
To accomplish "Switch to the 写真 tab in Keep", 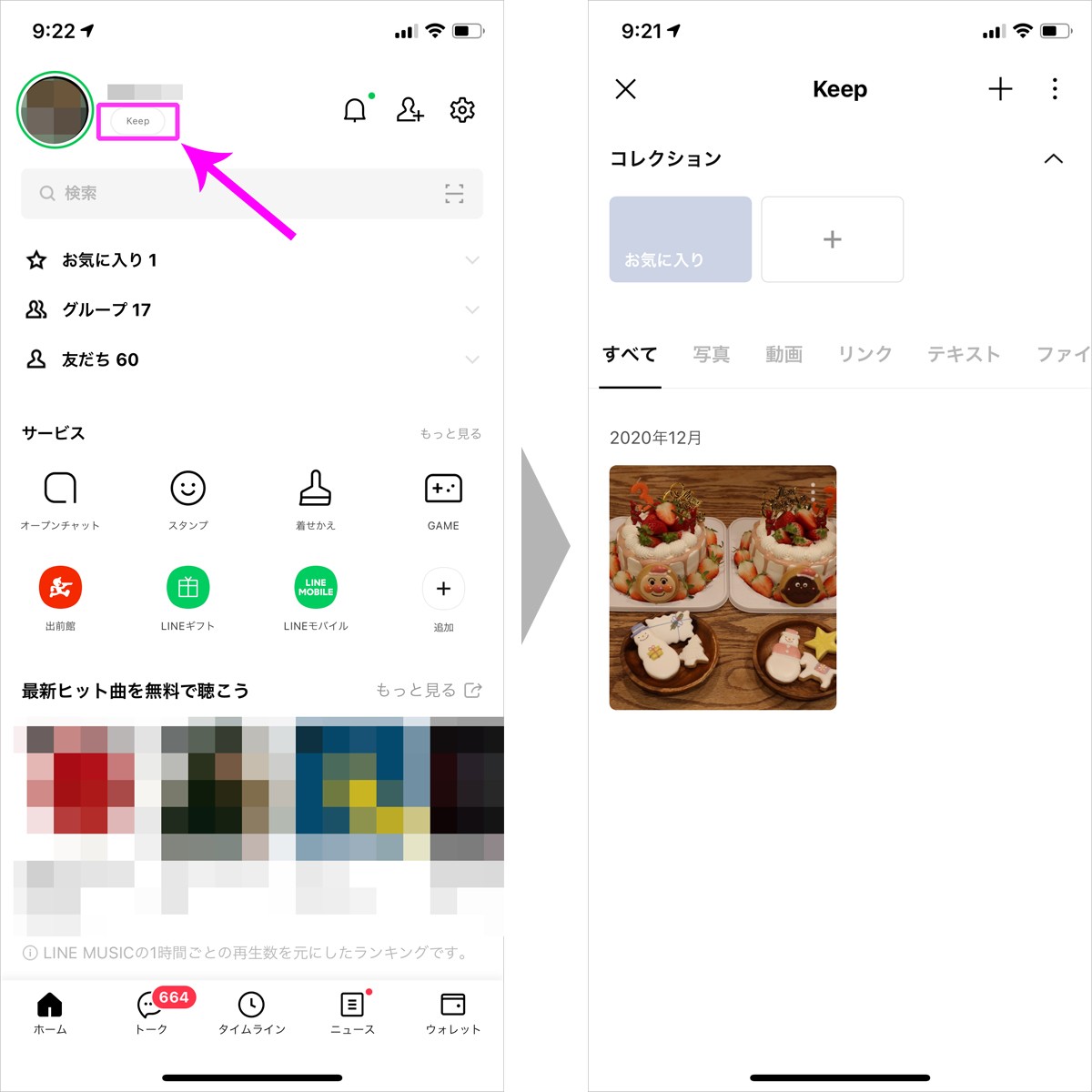I will 711,354.
